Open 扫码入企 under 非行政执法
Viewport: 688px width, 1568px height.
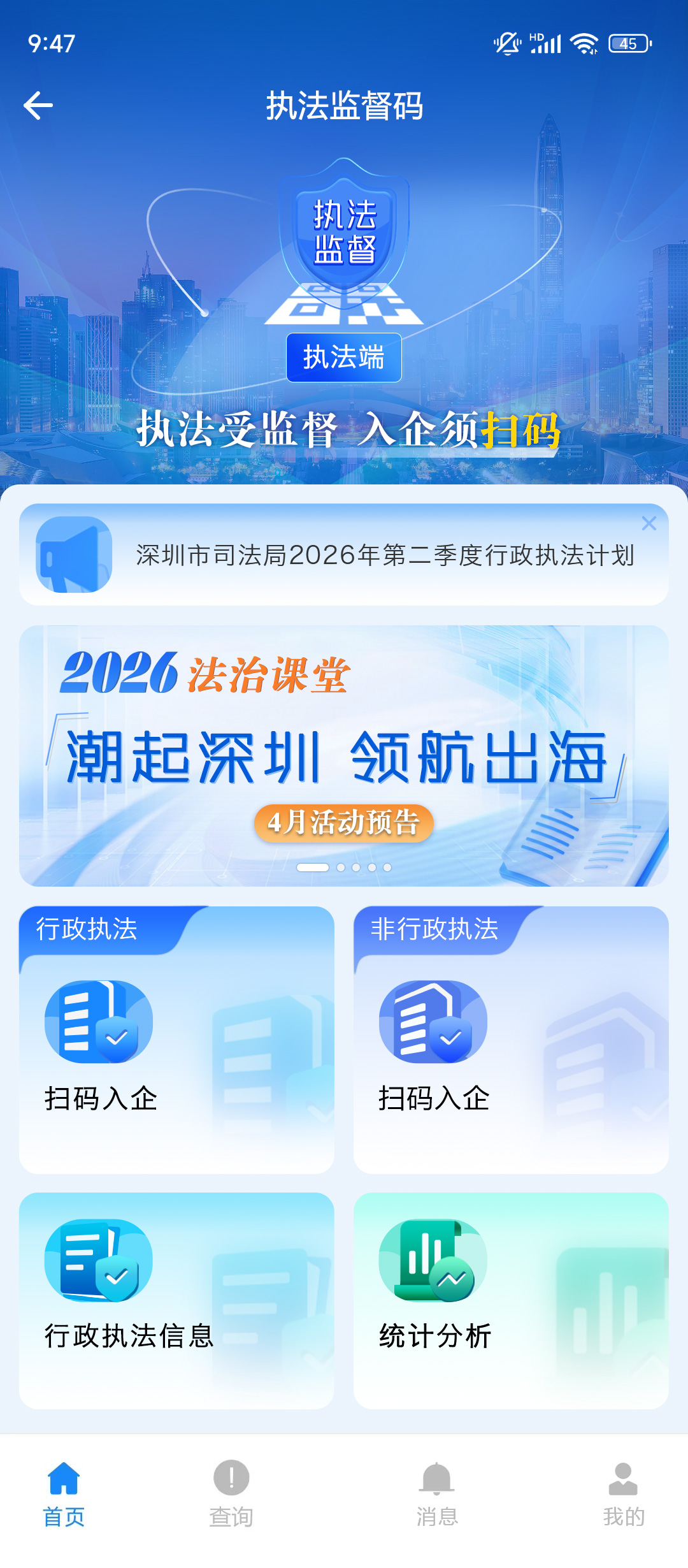click(x=511, y=1040)
